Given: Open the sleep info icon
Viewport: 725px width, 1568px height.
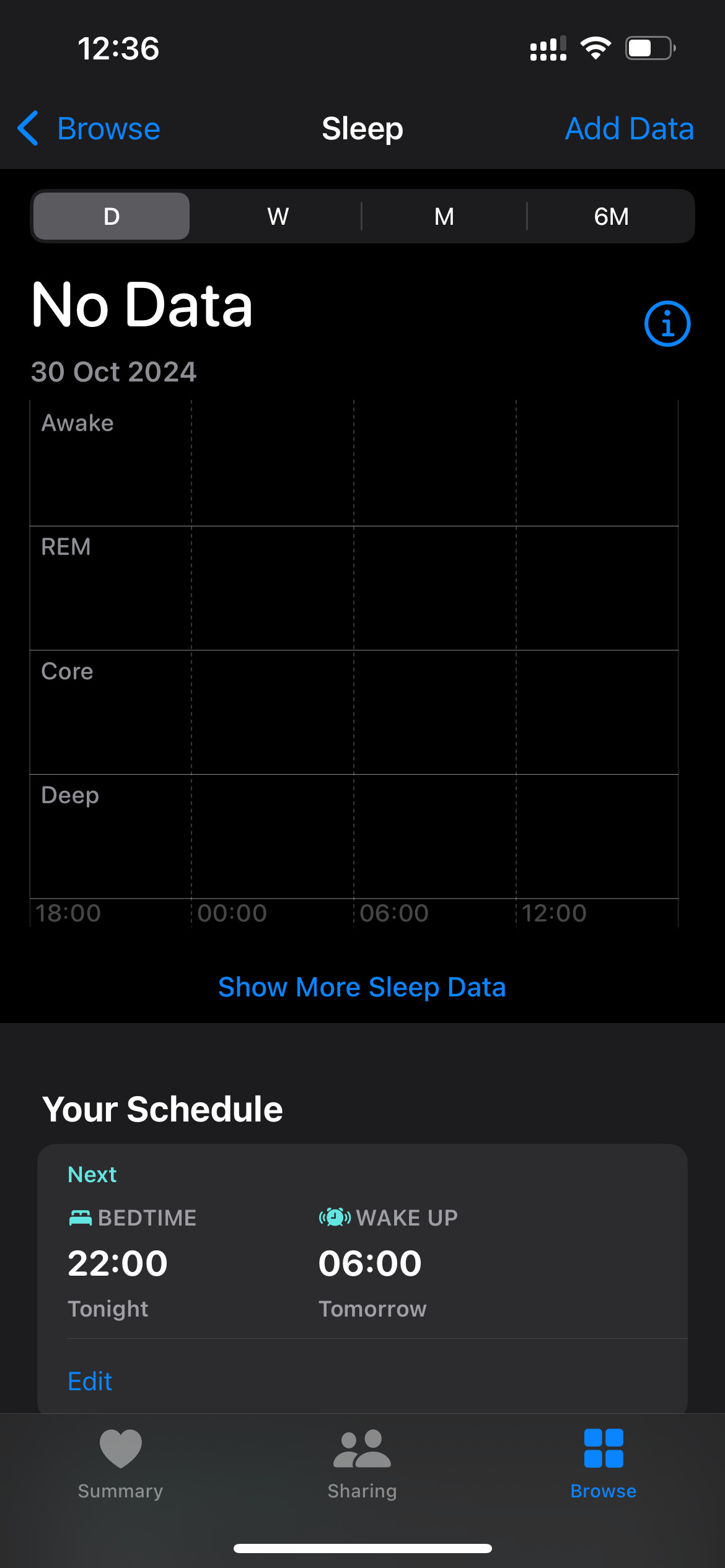Looking at the screenshot, I should [667, 323].
